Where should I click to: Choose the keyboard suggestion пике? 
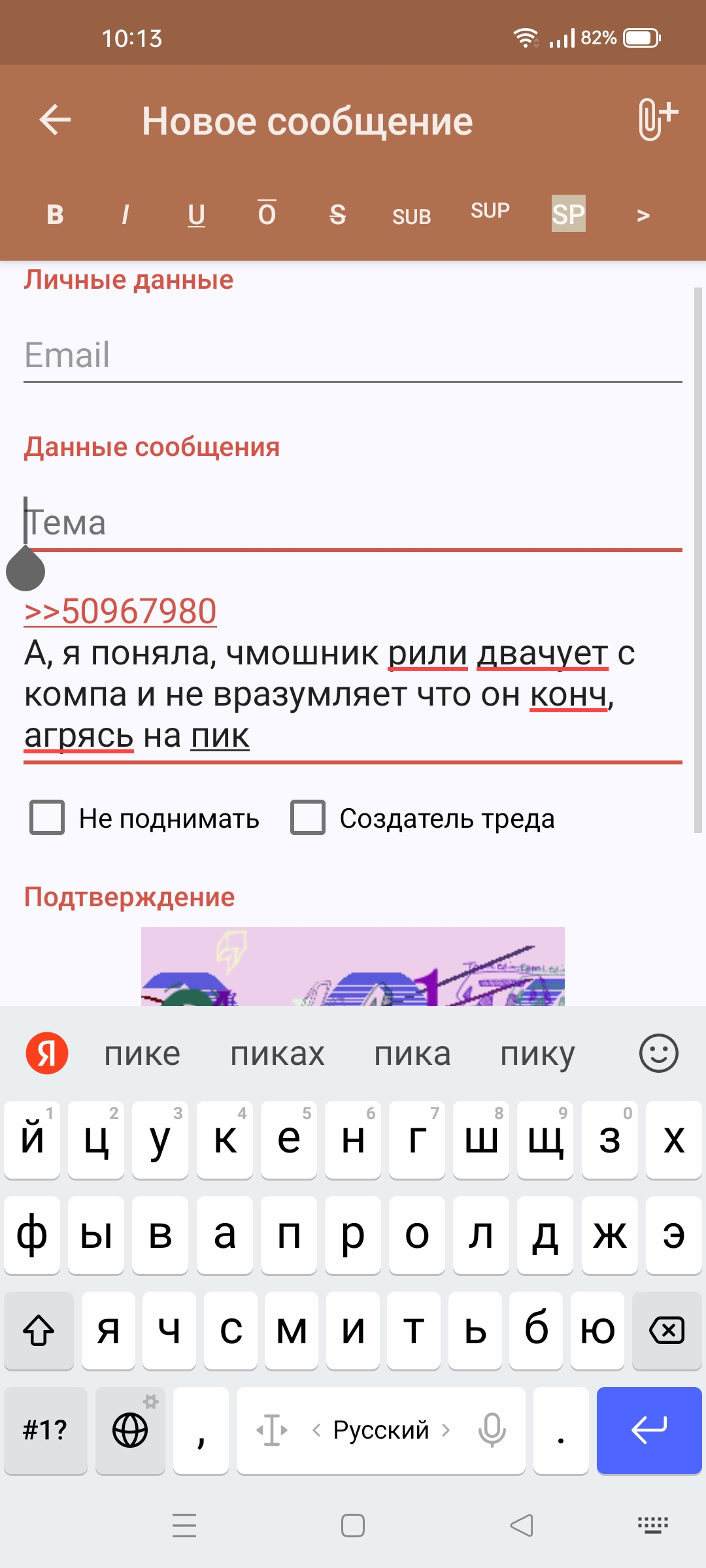pyautogui.click(x=143, y=1053)
